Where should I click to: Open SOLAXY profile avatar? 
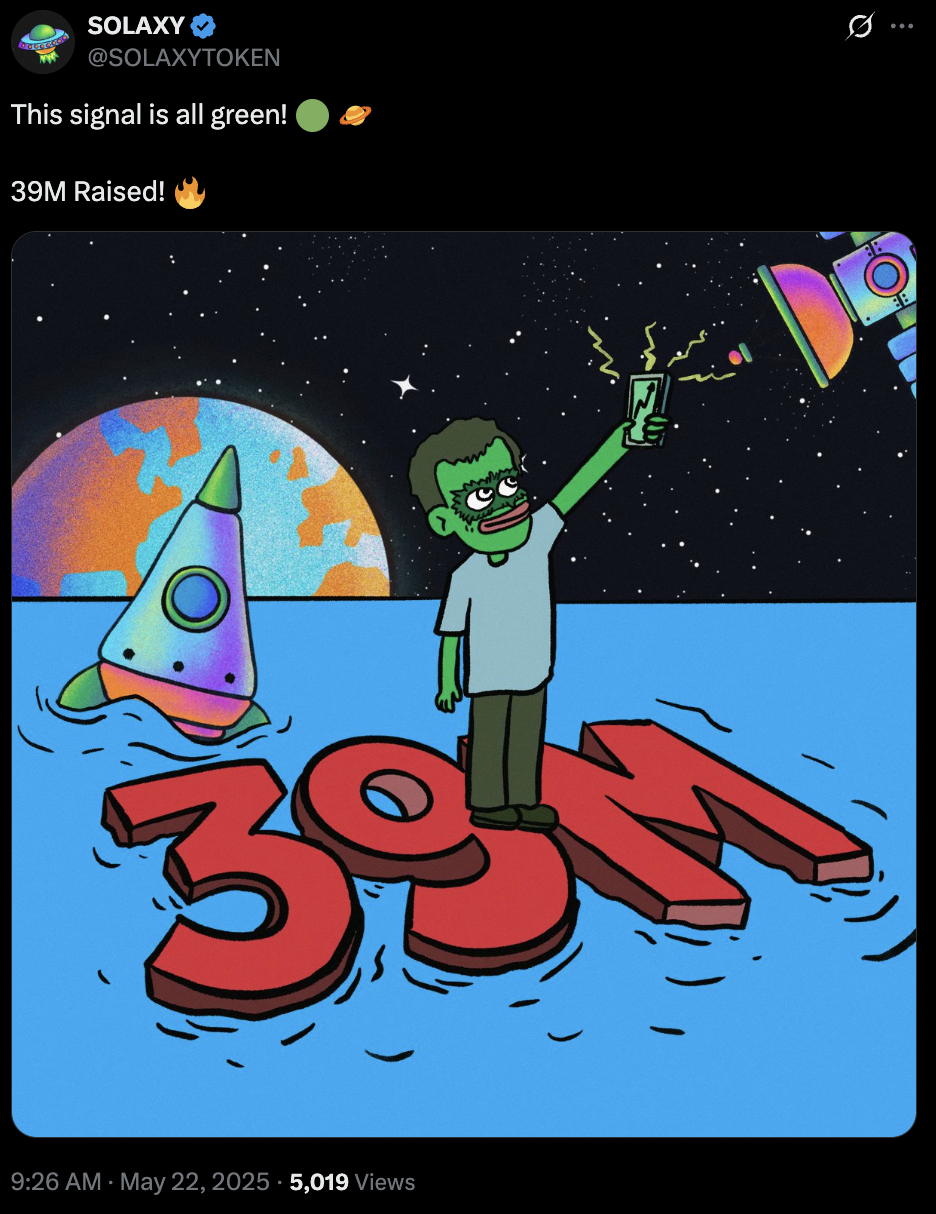click(44, 42)
